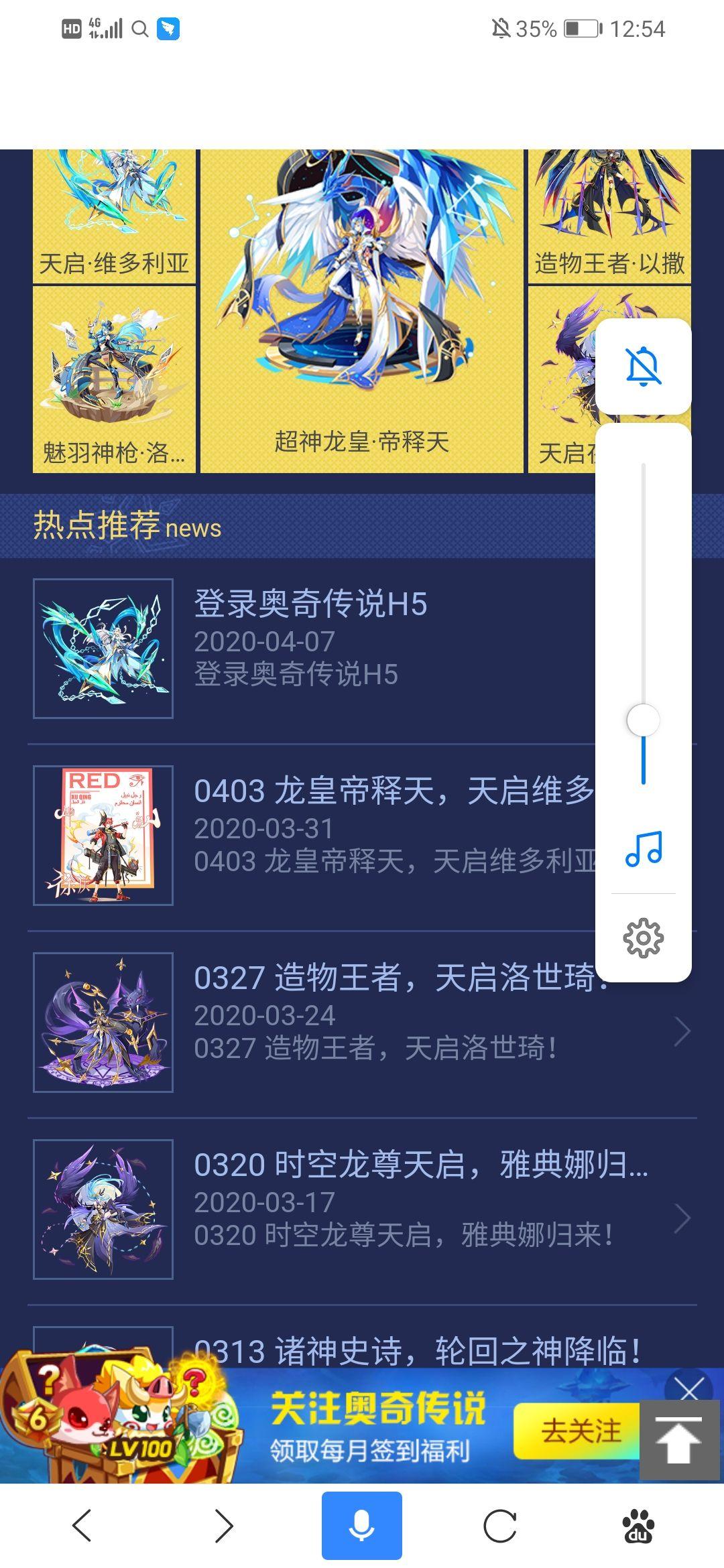This screenshot has height=1568, width=724.
Task: Open sound settings gear
Action: tap(643, 937)
